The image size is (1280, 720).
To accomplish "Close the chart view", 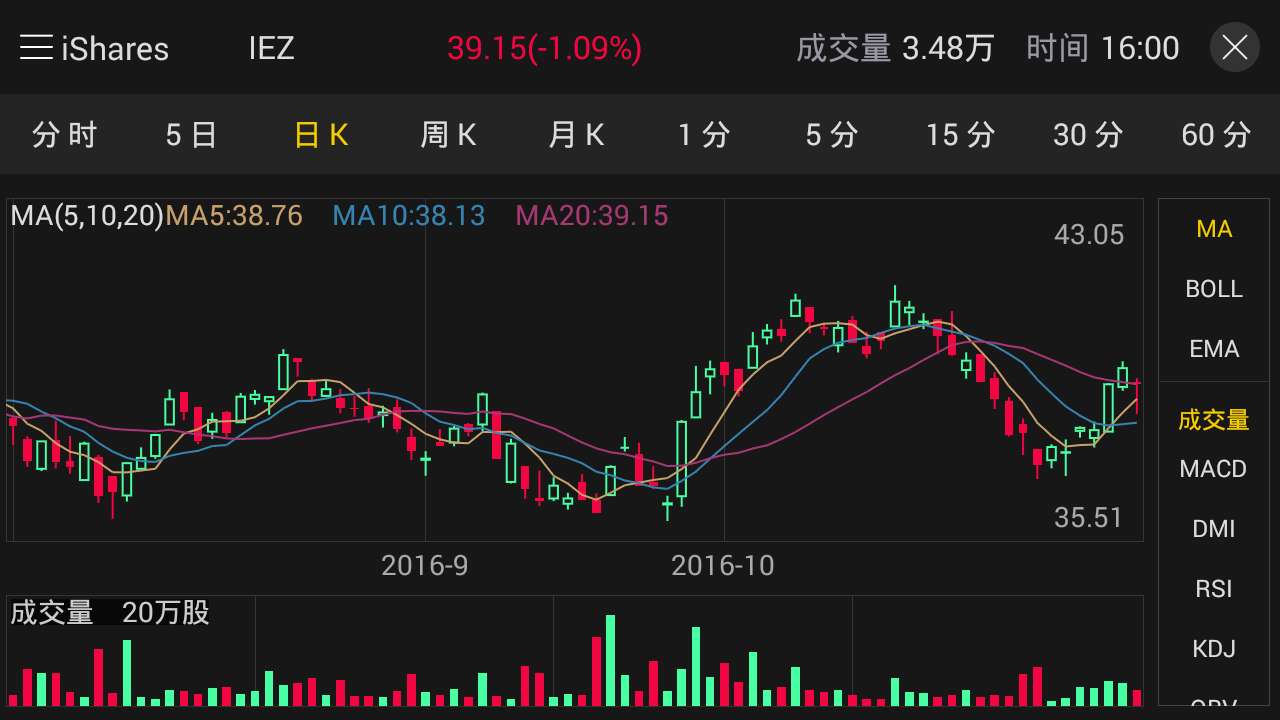I will click(1234, 47).
